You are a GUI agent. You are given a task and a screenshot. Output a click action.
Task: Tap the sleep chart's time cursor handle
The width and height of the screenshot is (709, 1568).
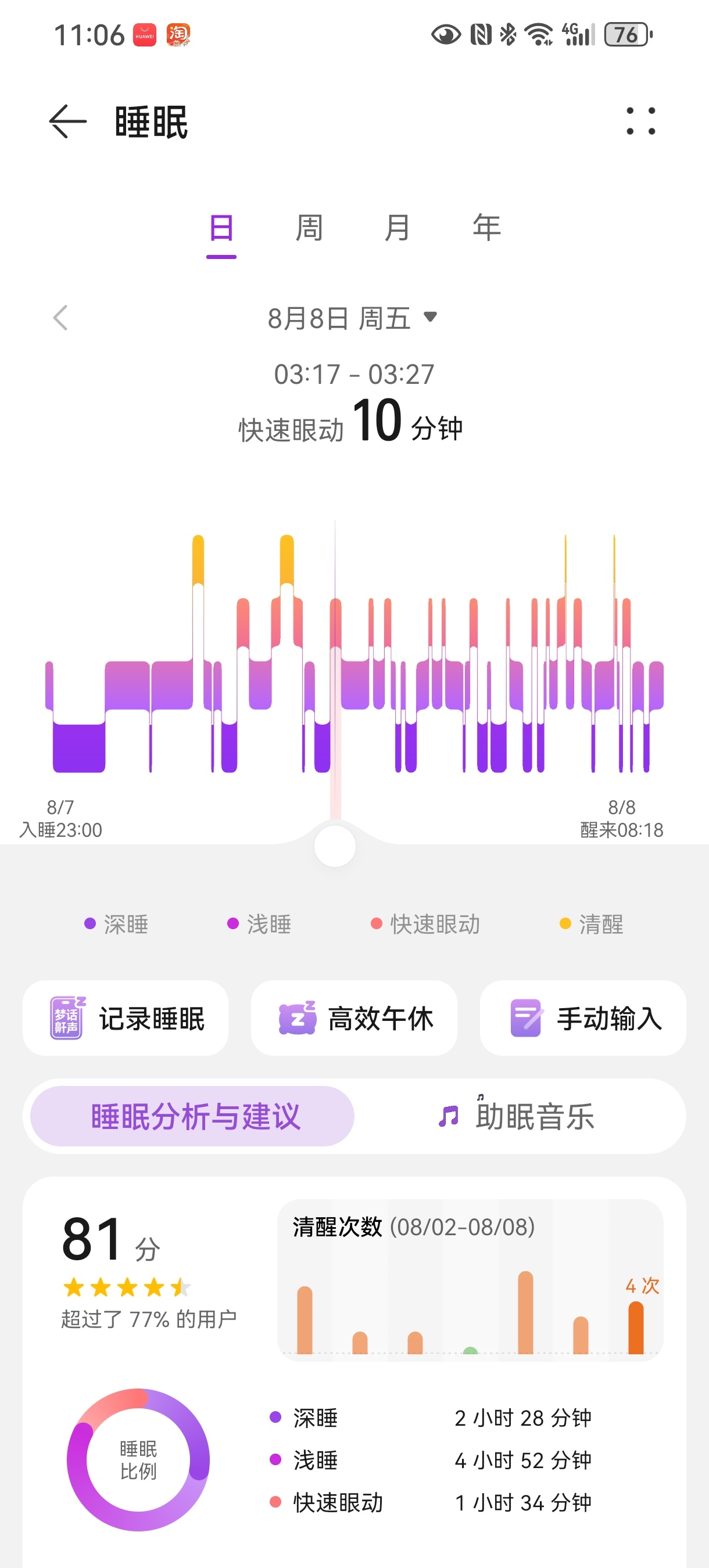click(x=335, y=846)
